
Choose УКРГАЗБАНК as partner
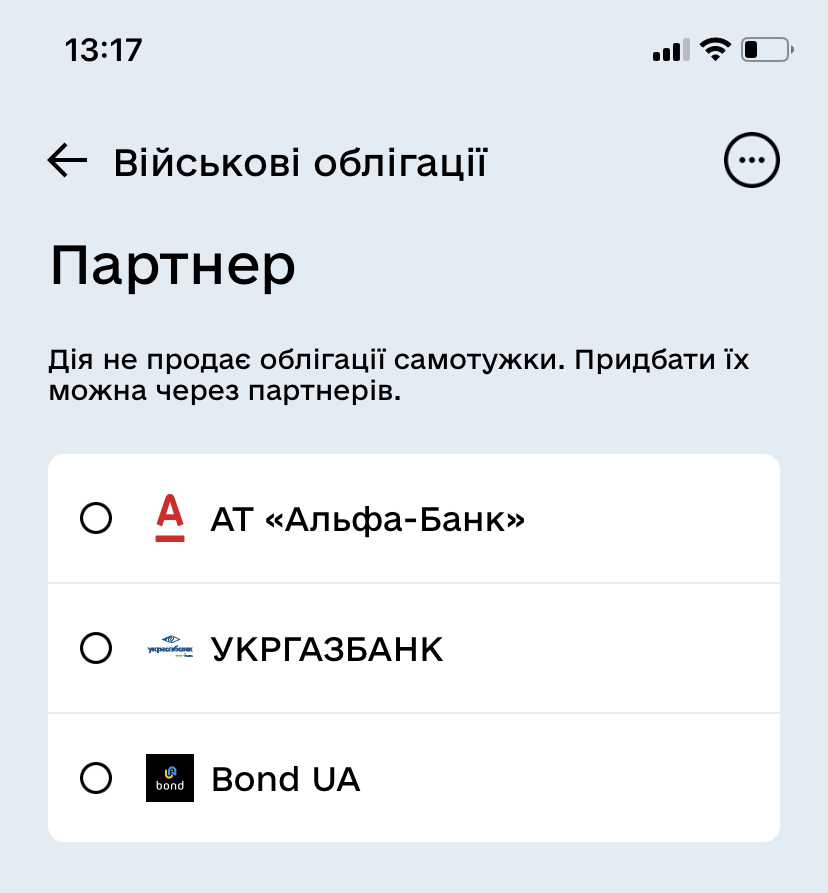96,649
